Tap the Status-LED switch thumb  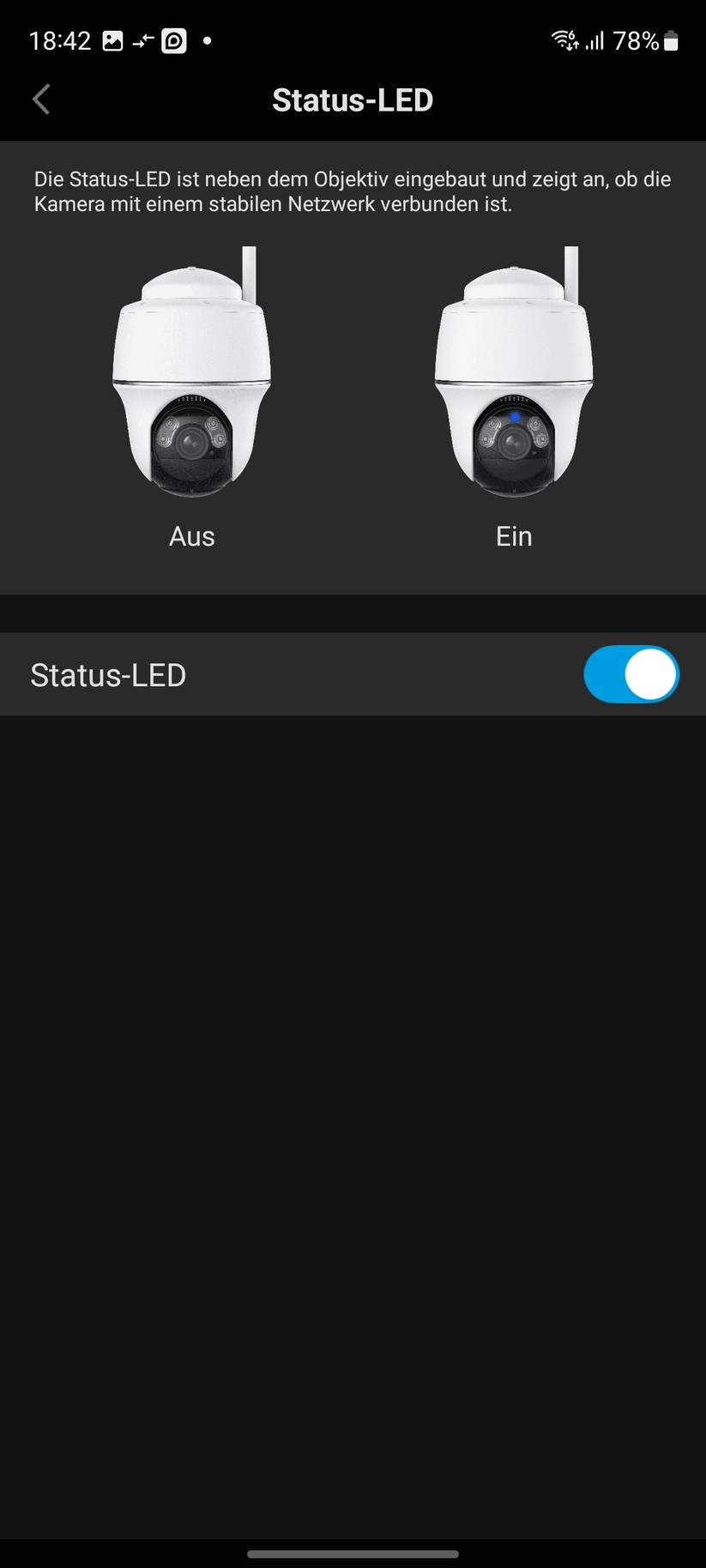[649, 674]
